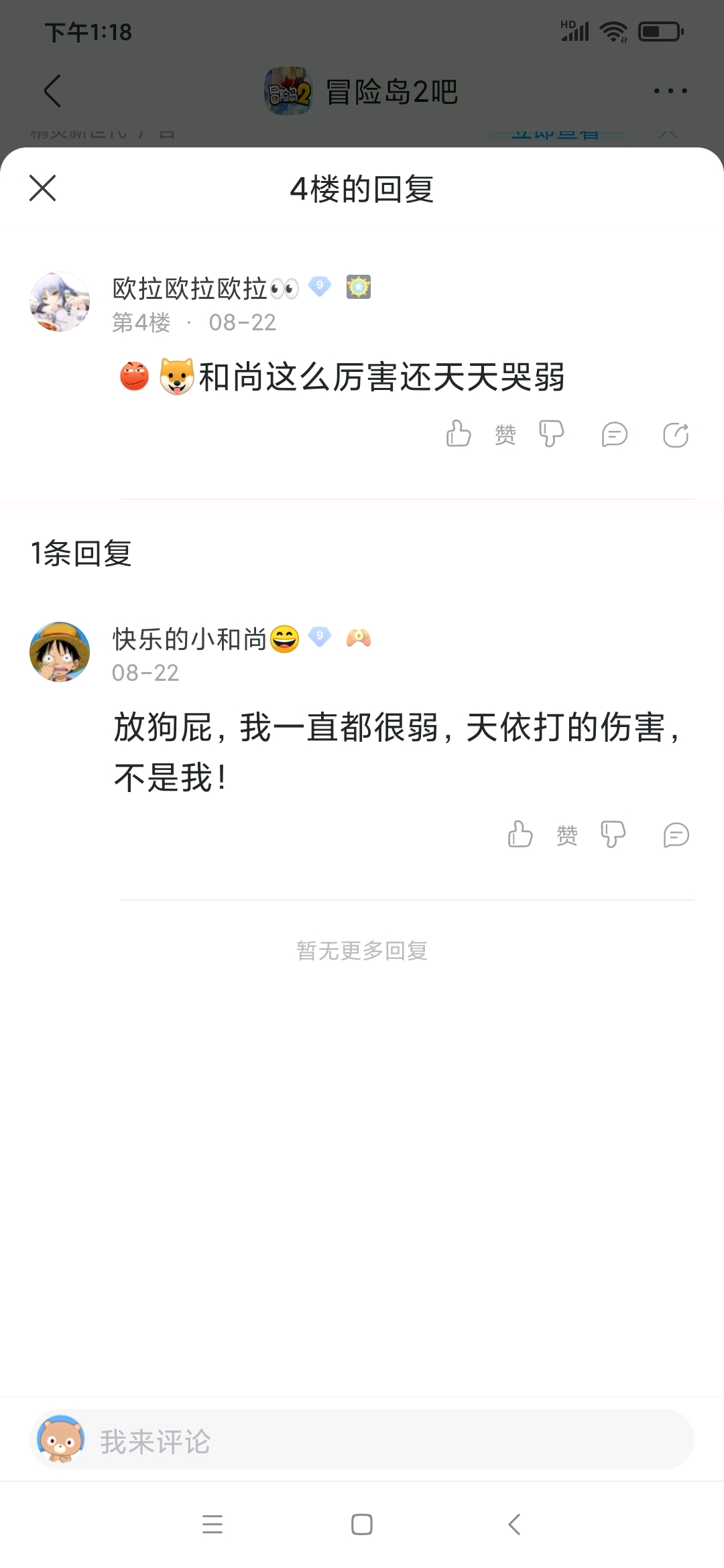
Task: Dislike the reply by 快乐的小和尚
Action: click(x=613, y=834)
